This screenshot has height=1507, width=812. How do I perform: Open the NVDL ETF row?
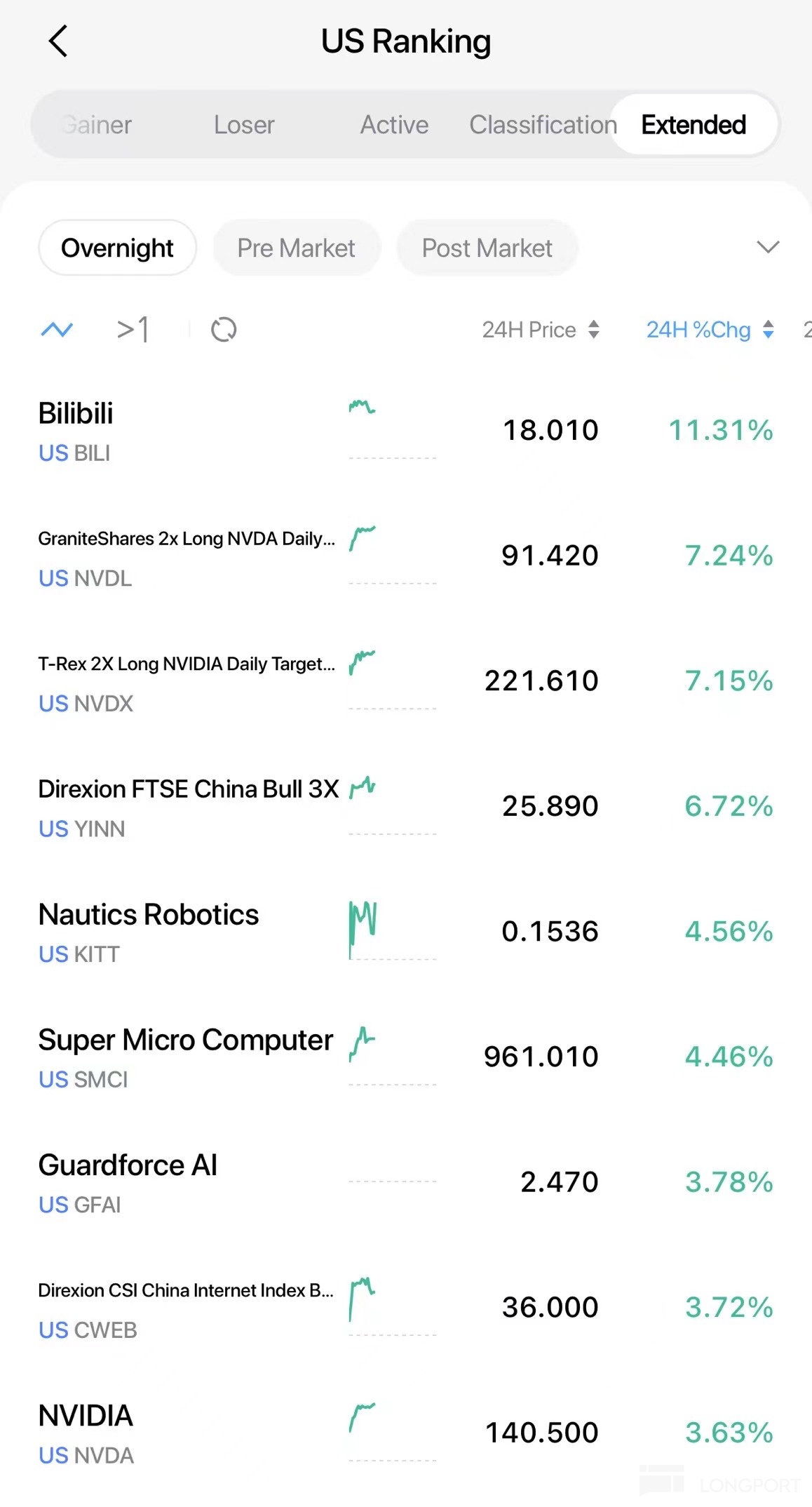(x=406, y=556)
